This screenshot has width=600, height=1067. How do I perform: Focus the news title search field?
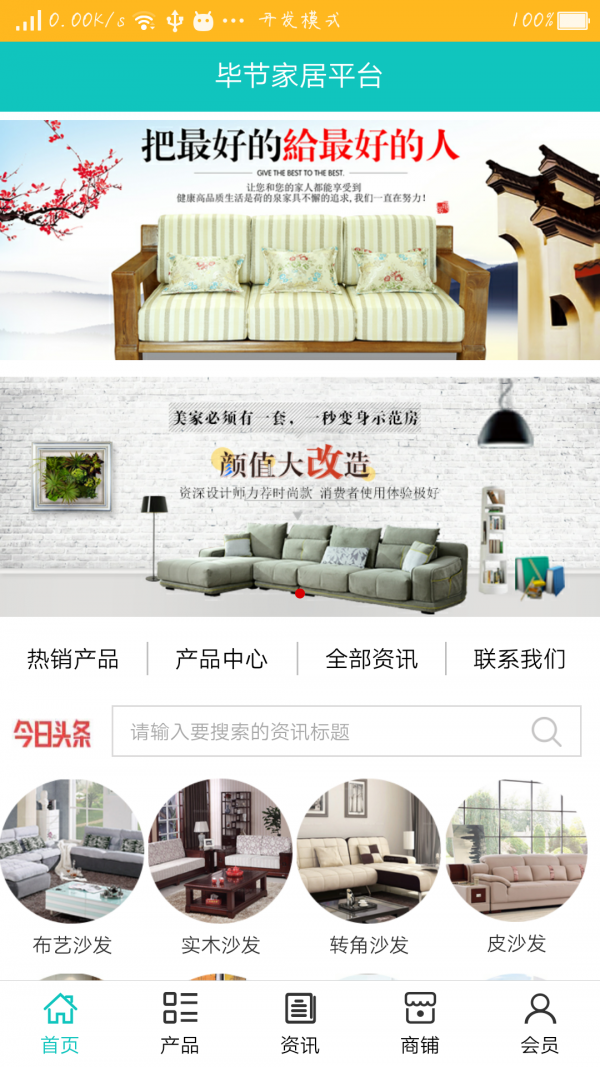[320, 731]
